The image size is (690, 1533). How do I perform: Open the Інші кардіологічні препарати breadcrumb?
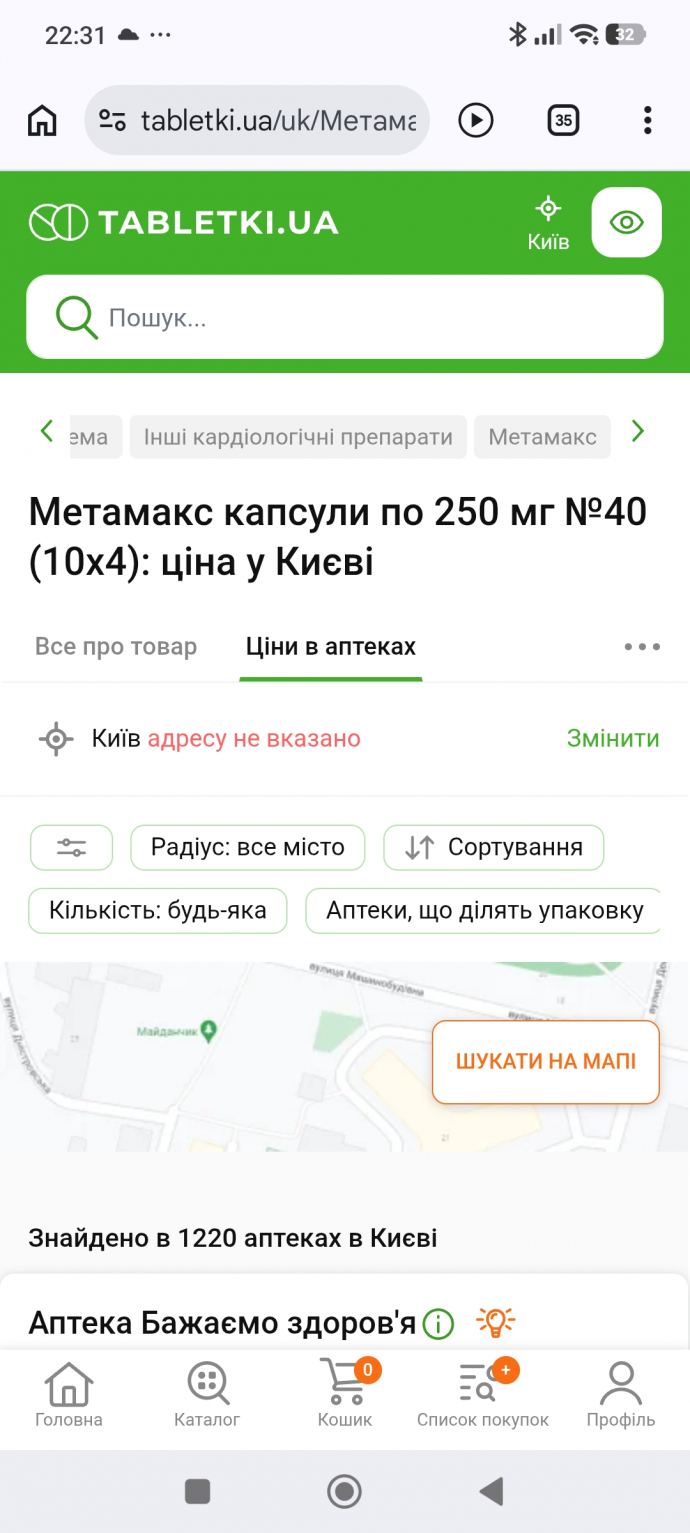click(x=298, y=437)
